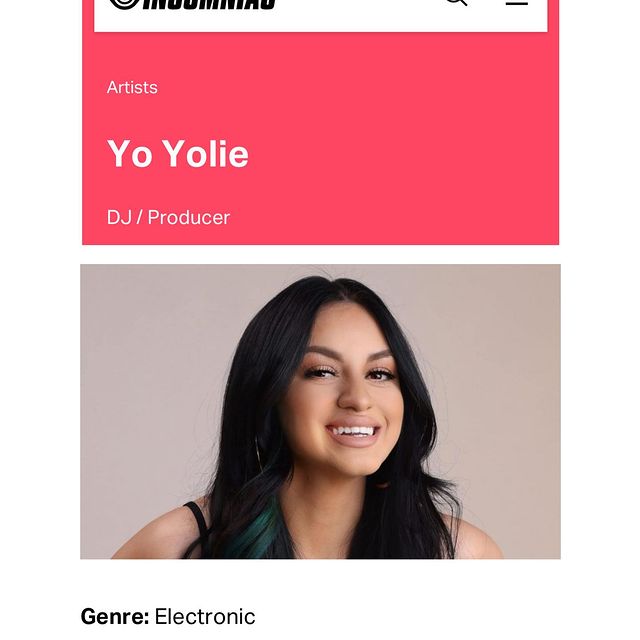Open the hamburger menu
This screenshot has width=640, height=640.
point(516,3)
